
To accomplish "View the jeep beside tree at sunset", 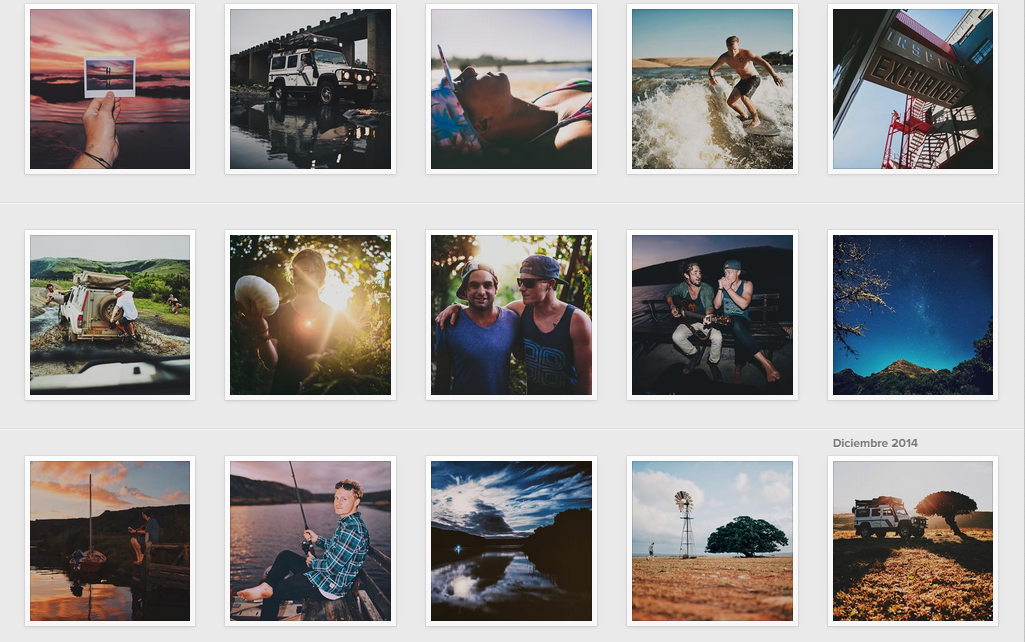I will tap(912, 541).
